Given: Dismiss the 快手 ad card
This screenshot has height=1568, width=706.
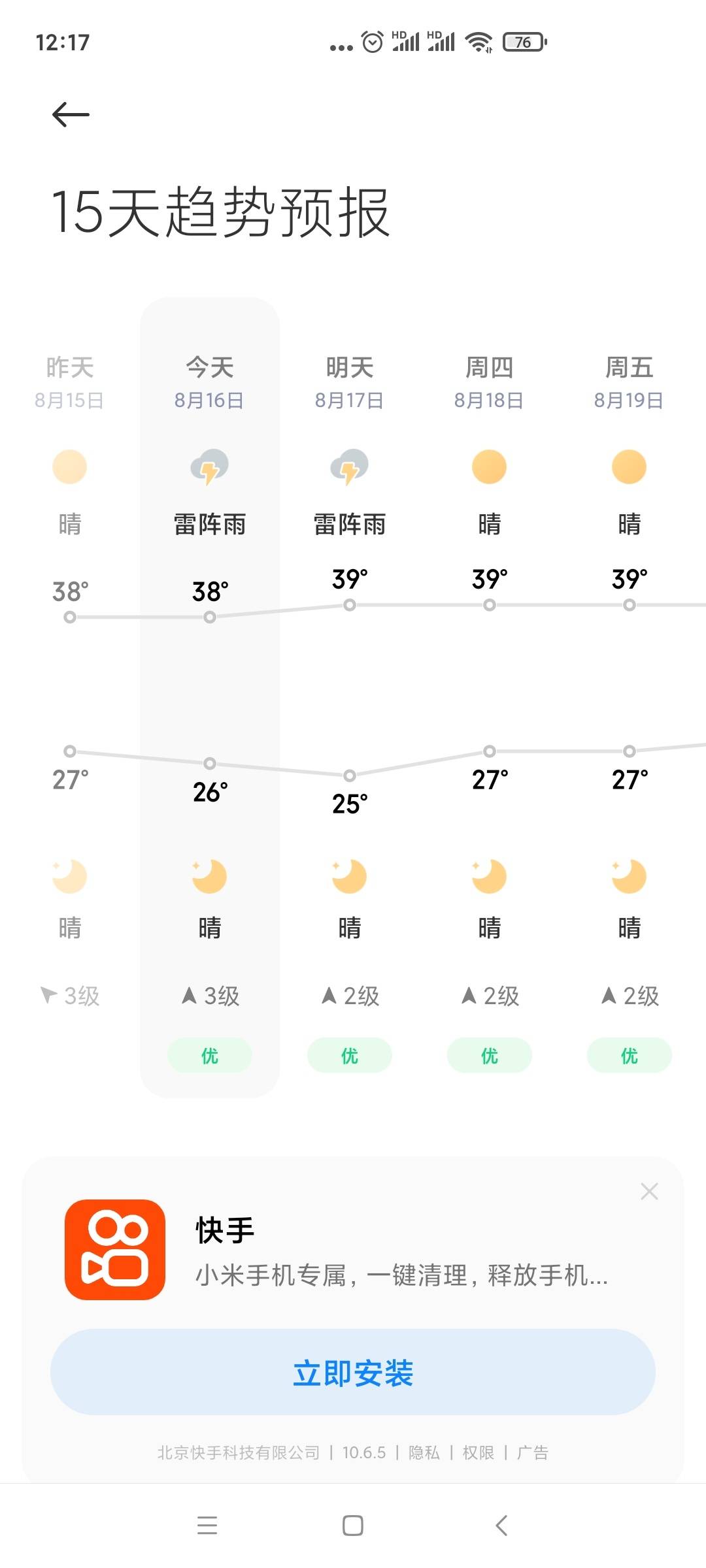Looking at the screenshot, I should click(649, 1191).
